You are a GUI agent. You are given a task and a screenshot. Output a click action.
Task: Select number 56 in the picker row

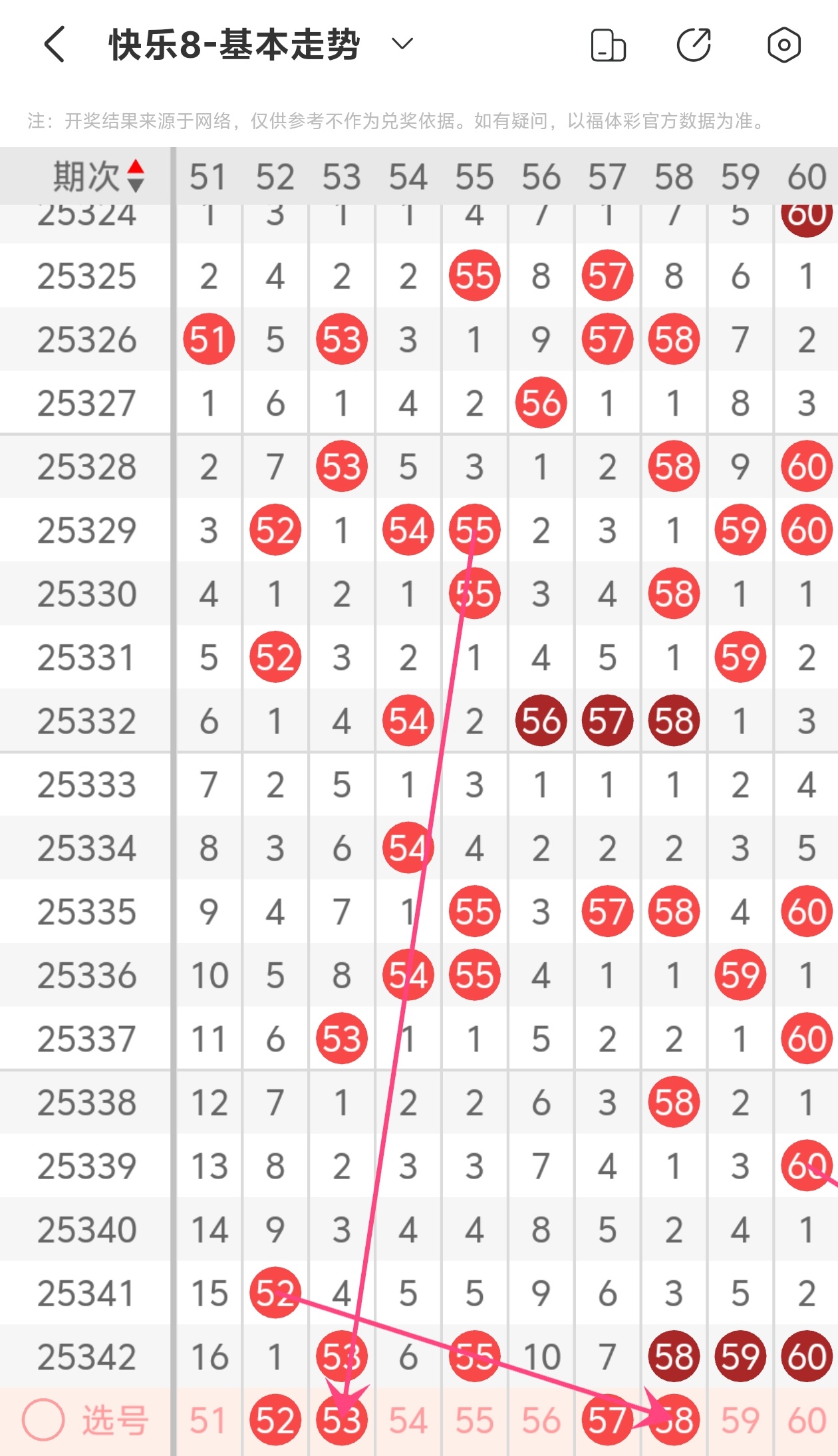click(541, 1420)
